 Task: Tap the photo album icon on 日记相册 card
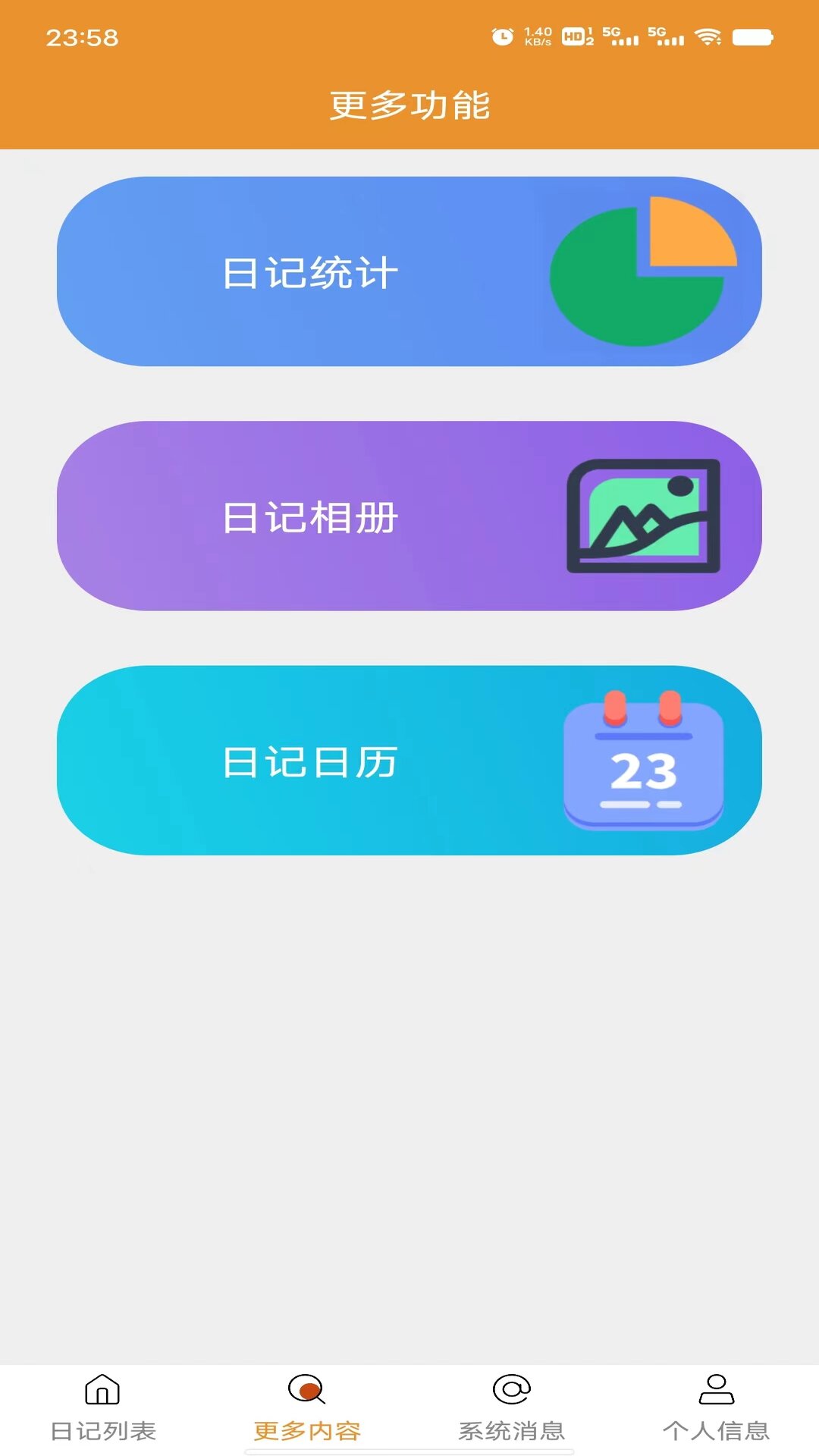point(643,517)
